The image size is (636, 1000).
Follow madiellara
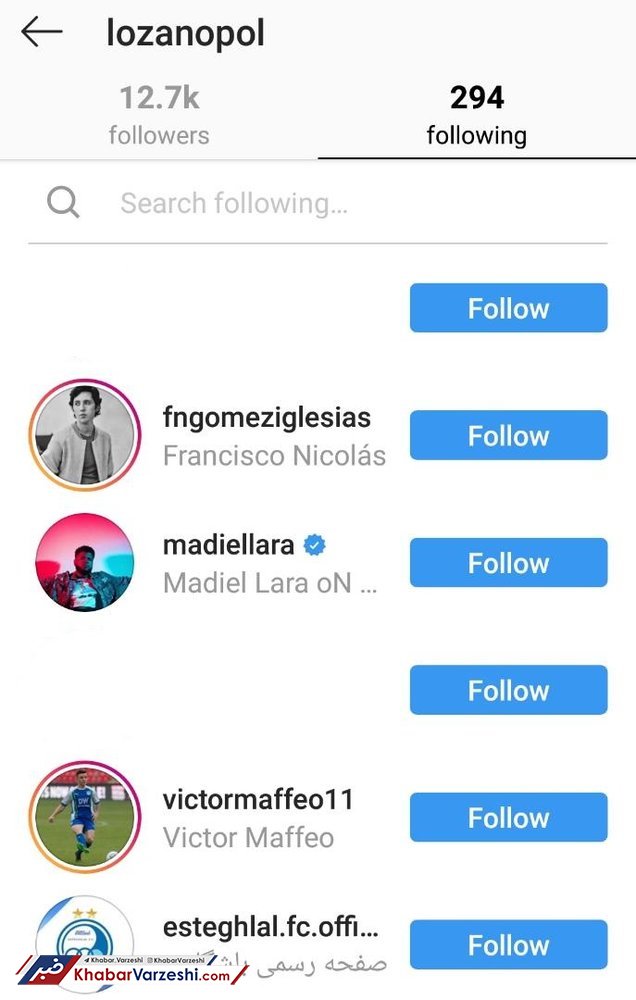(508, 562)
